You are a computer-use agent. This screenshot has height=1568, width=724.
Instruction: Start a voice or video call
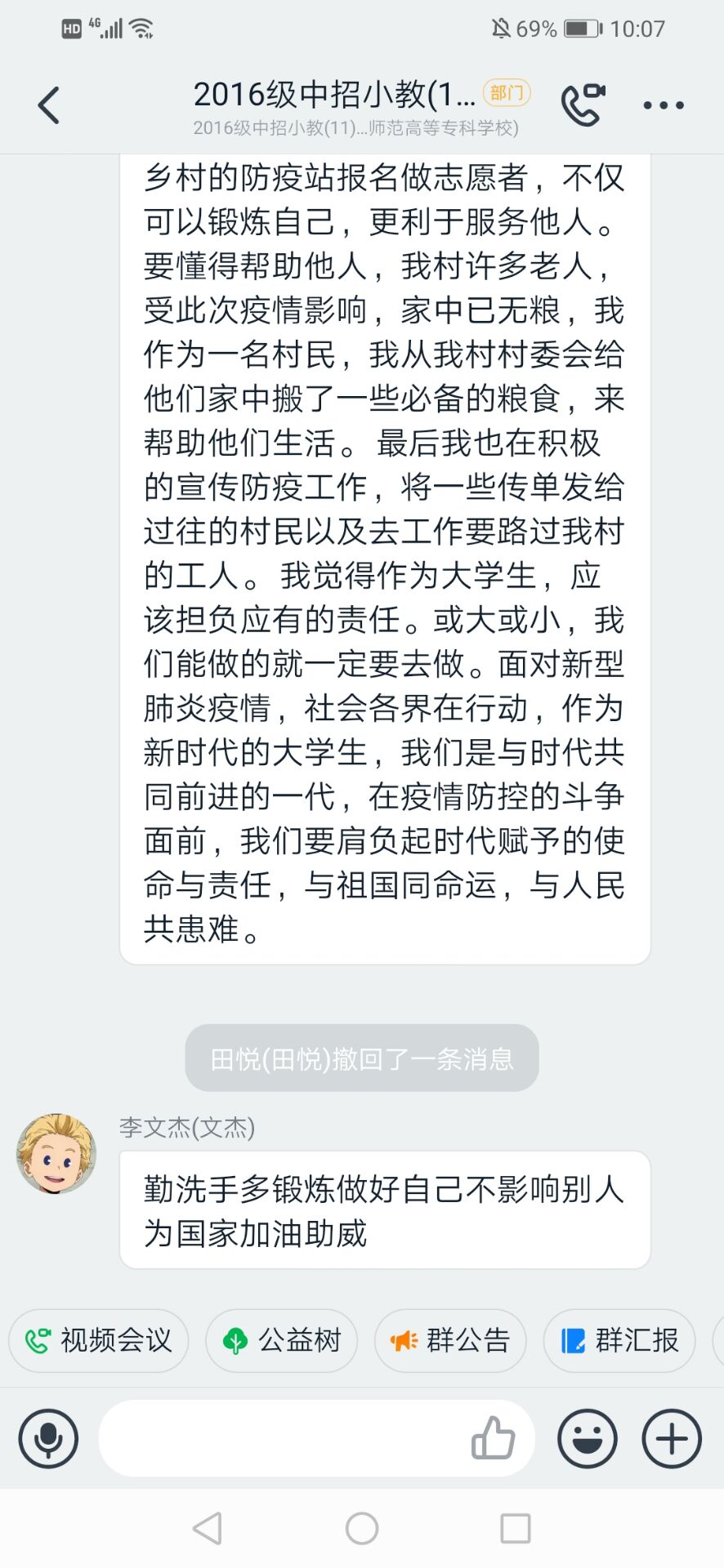[583, 105]
